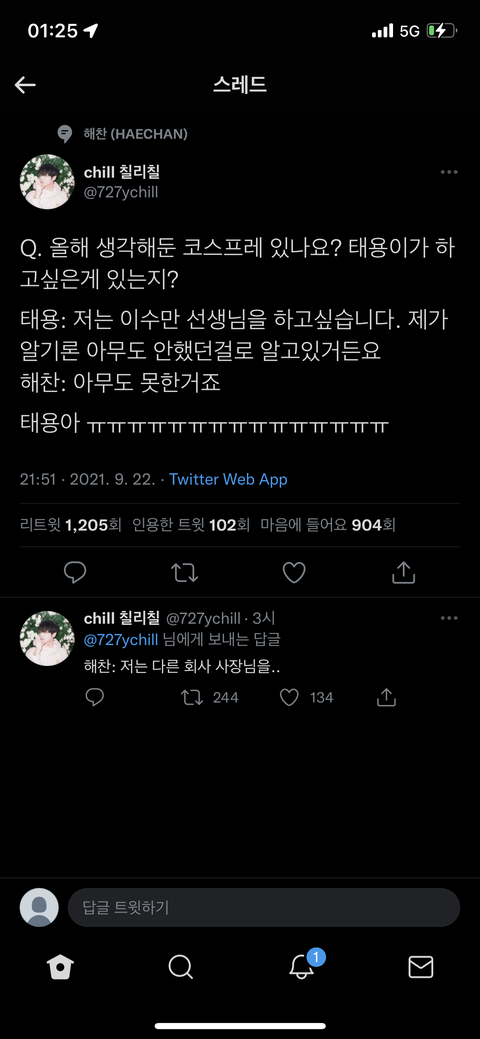Viewport: 480px width, 1039px height.
Task: Switch to the Home tab
Action: (x=60, y=967)
